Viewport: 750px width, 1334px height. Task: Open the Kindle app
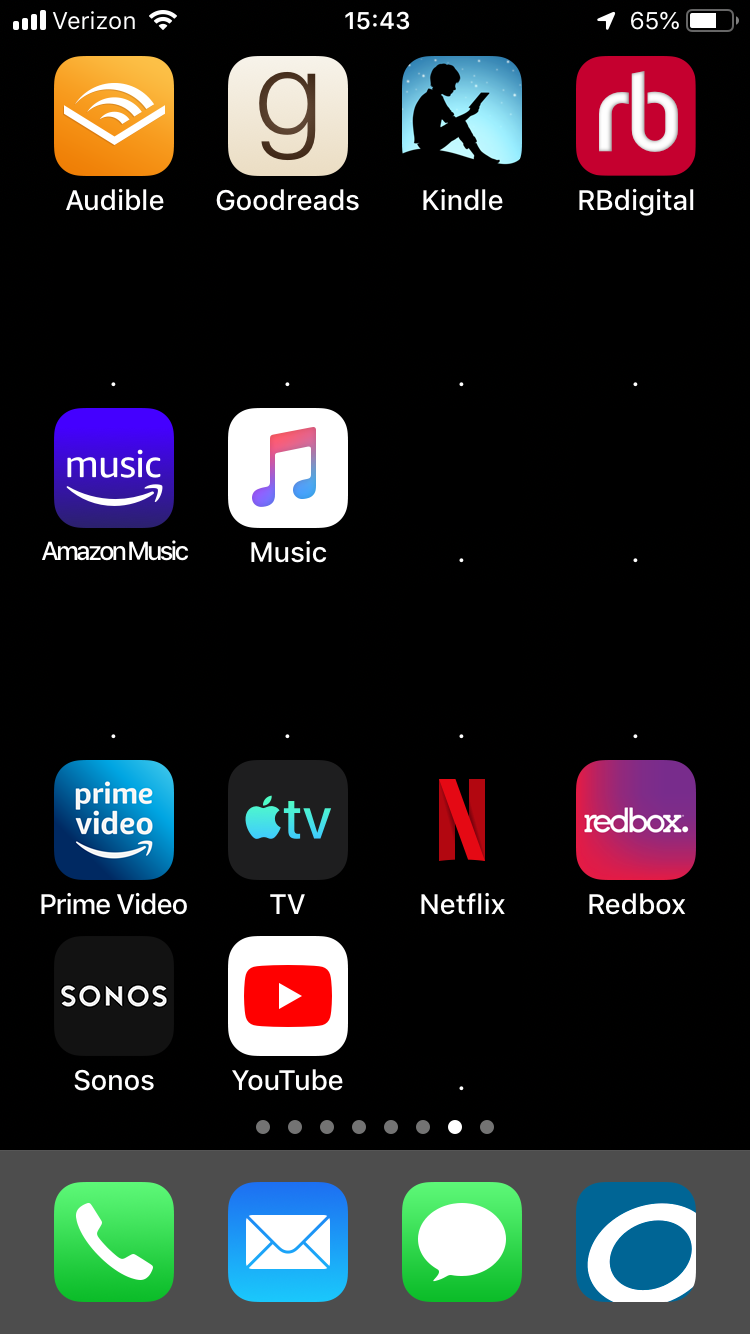coord(462,116)
